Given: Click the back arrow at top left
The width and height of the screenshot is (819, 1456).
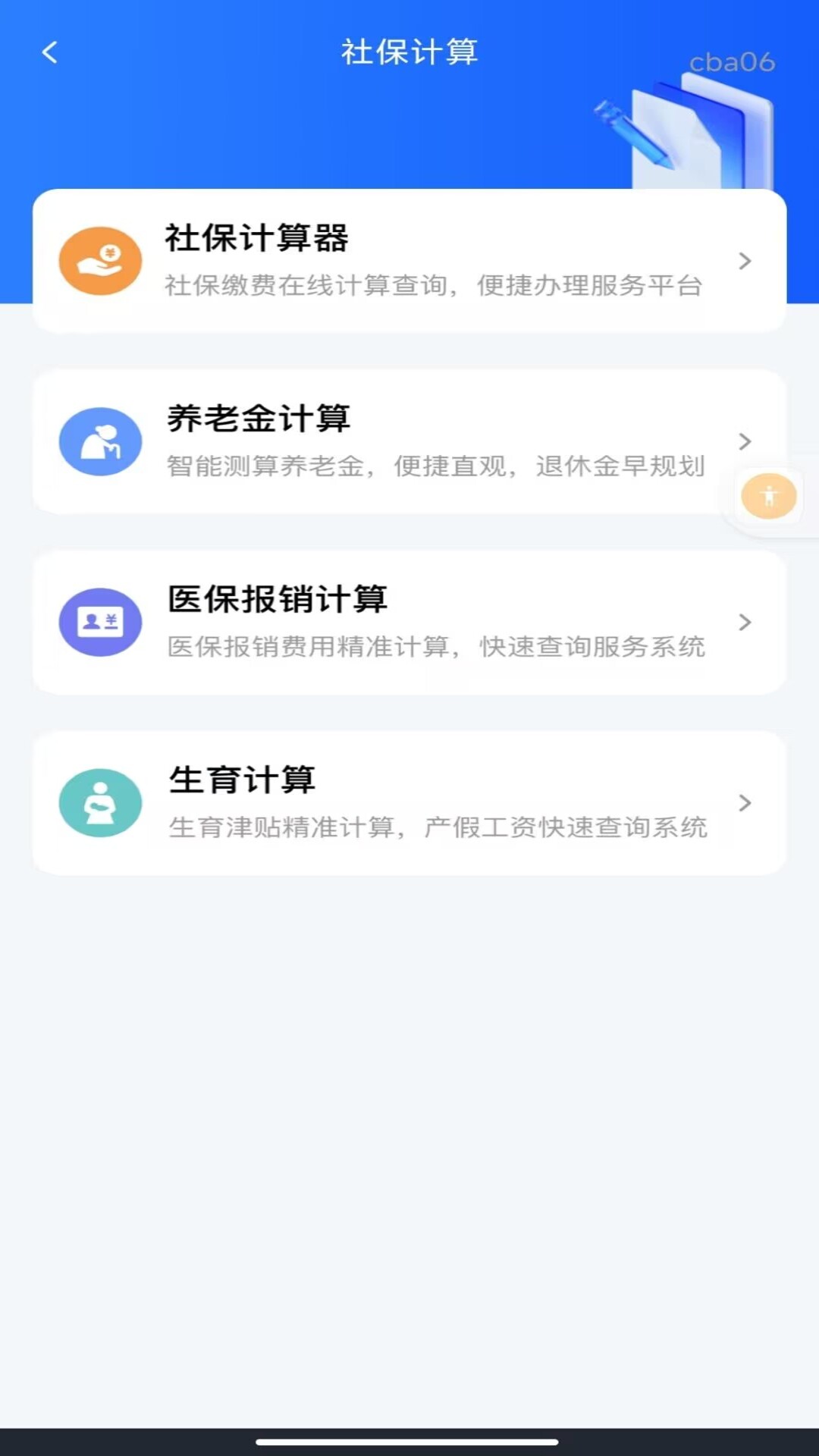Looking at the screenshot, I should (x=49, y=52).
